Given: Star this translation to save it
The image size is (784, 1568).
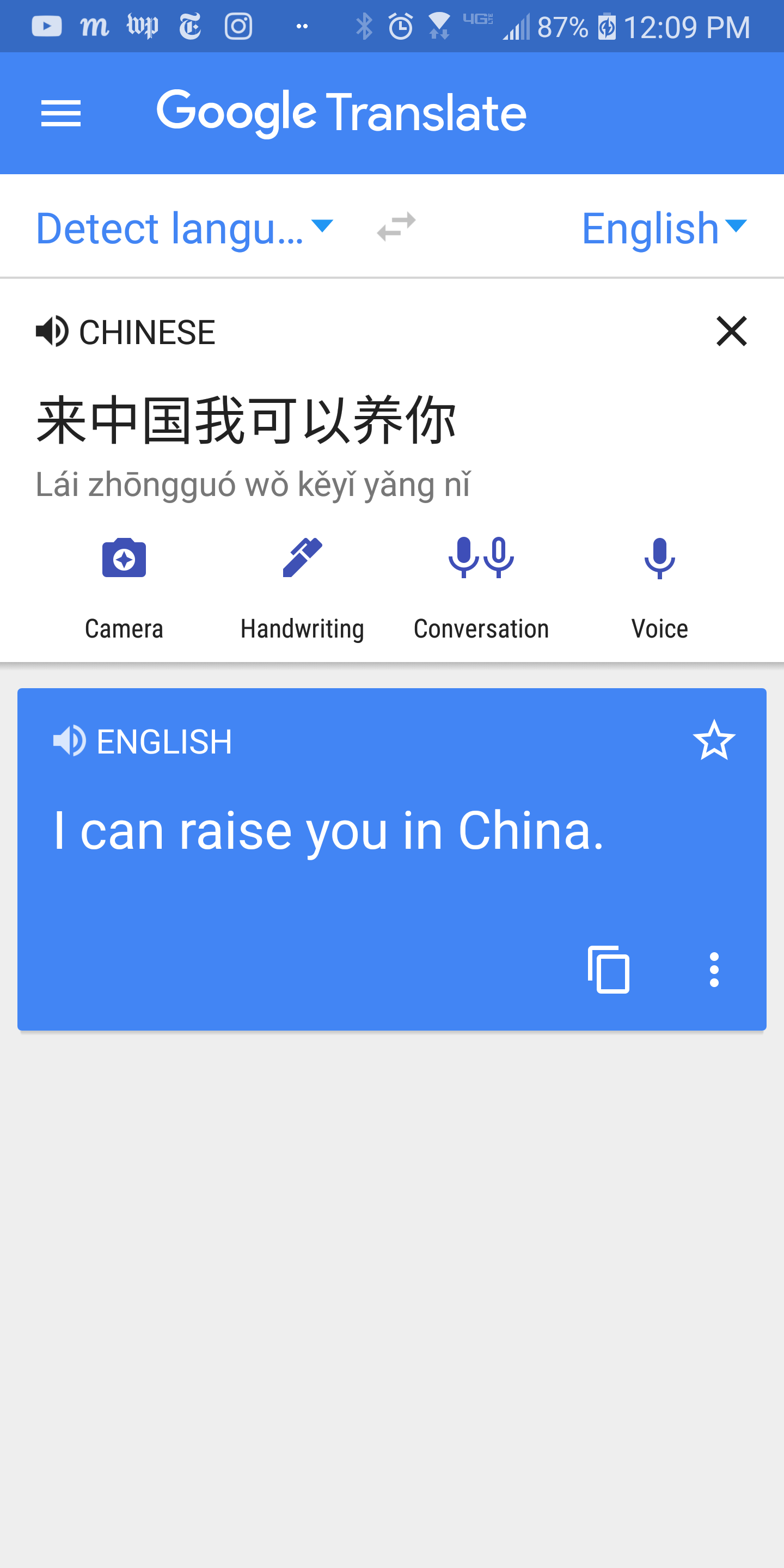Looking at the screenshot, I should point(714,740).
